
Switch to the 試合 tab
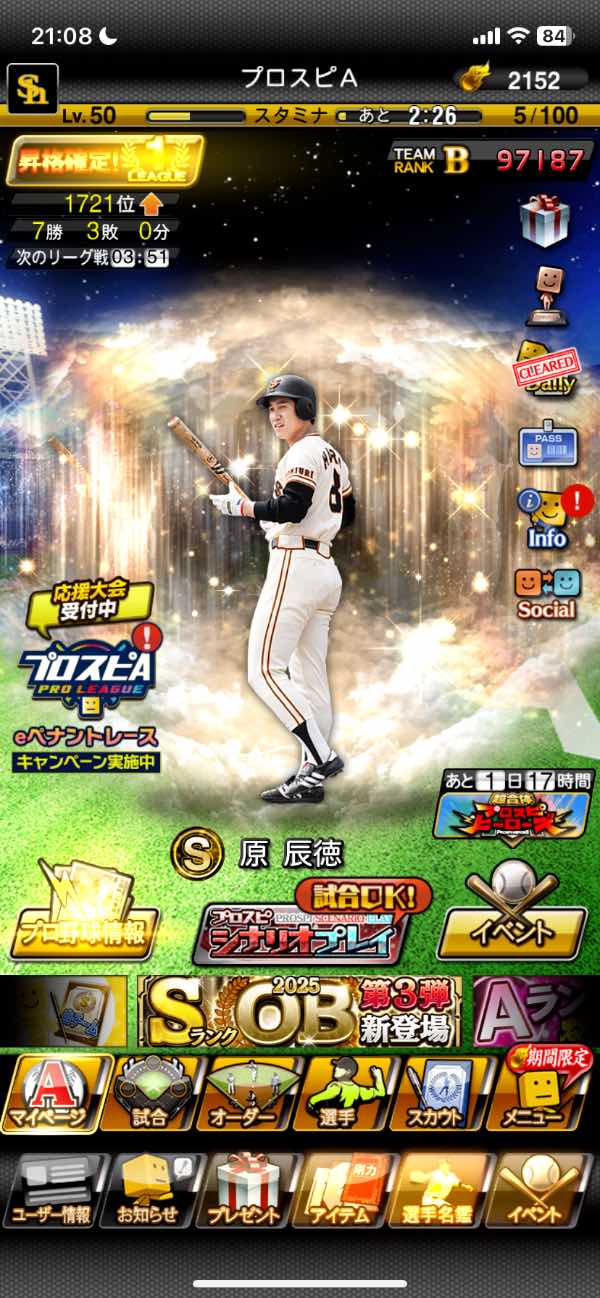point(151,1094)
